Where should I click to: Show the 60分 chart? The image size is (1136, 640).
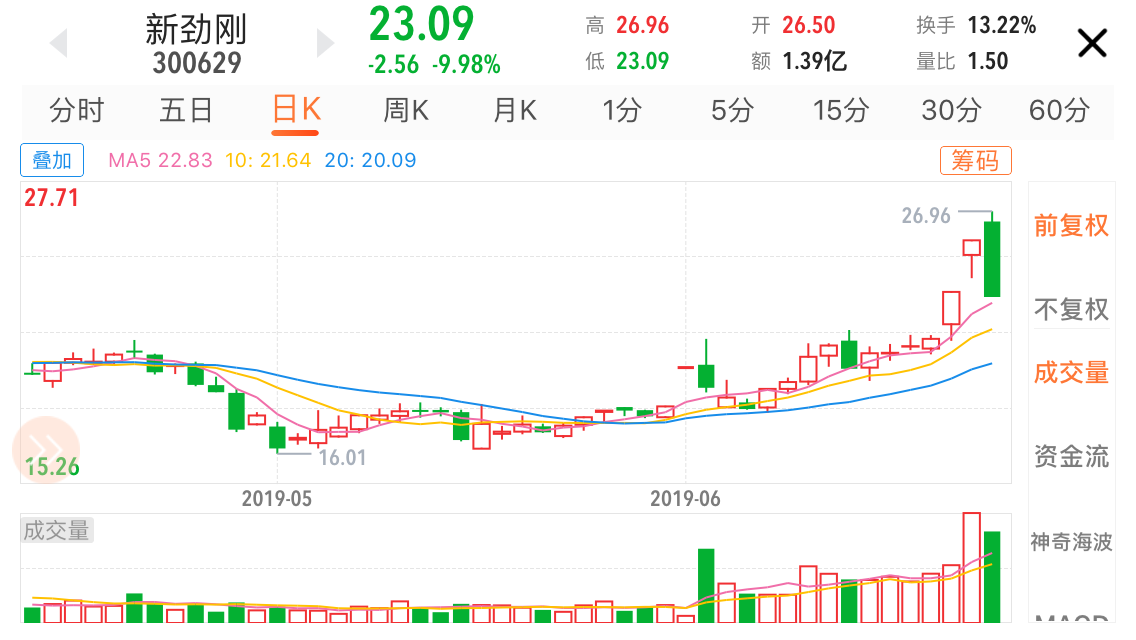click(x=1059, y=110)
